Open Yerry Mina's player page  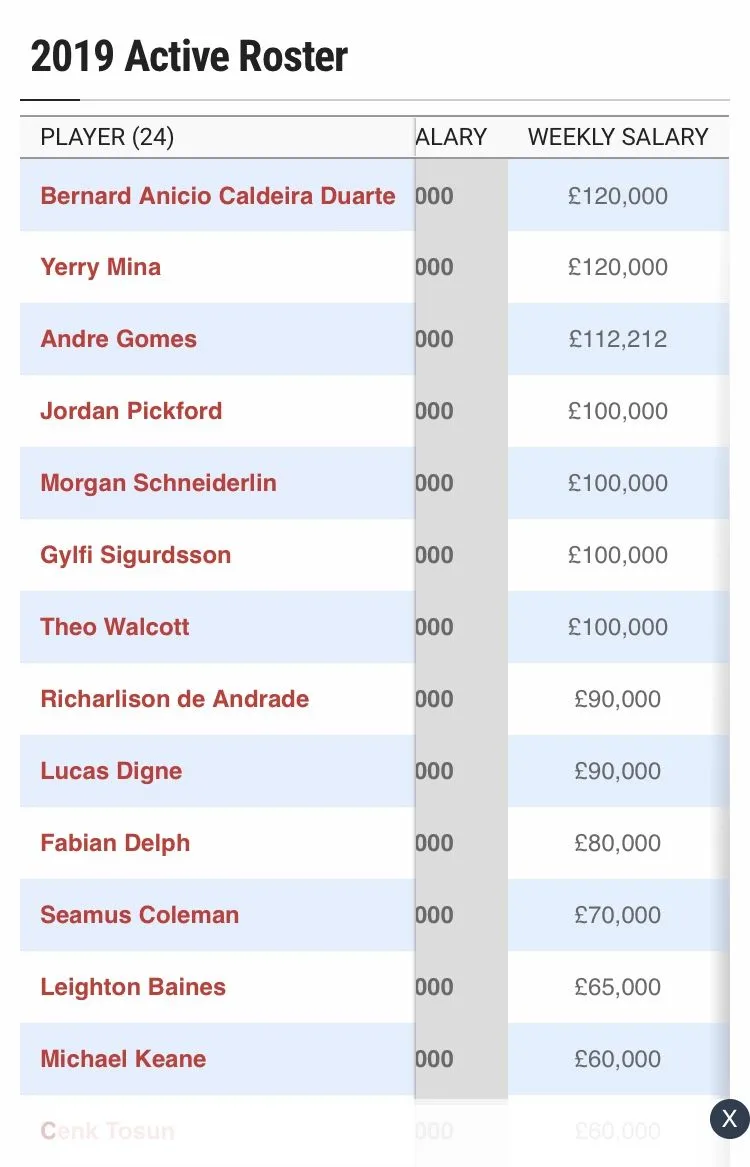[x=100, y=267]
